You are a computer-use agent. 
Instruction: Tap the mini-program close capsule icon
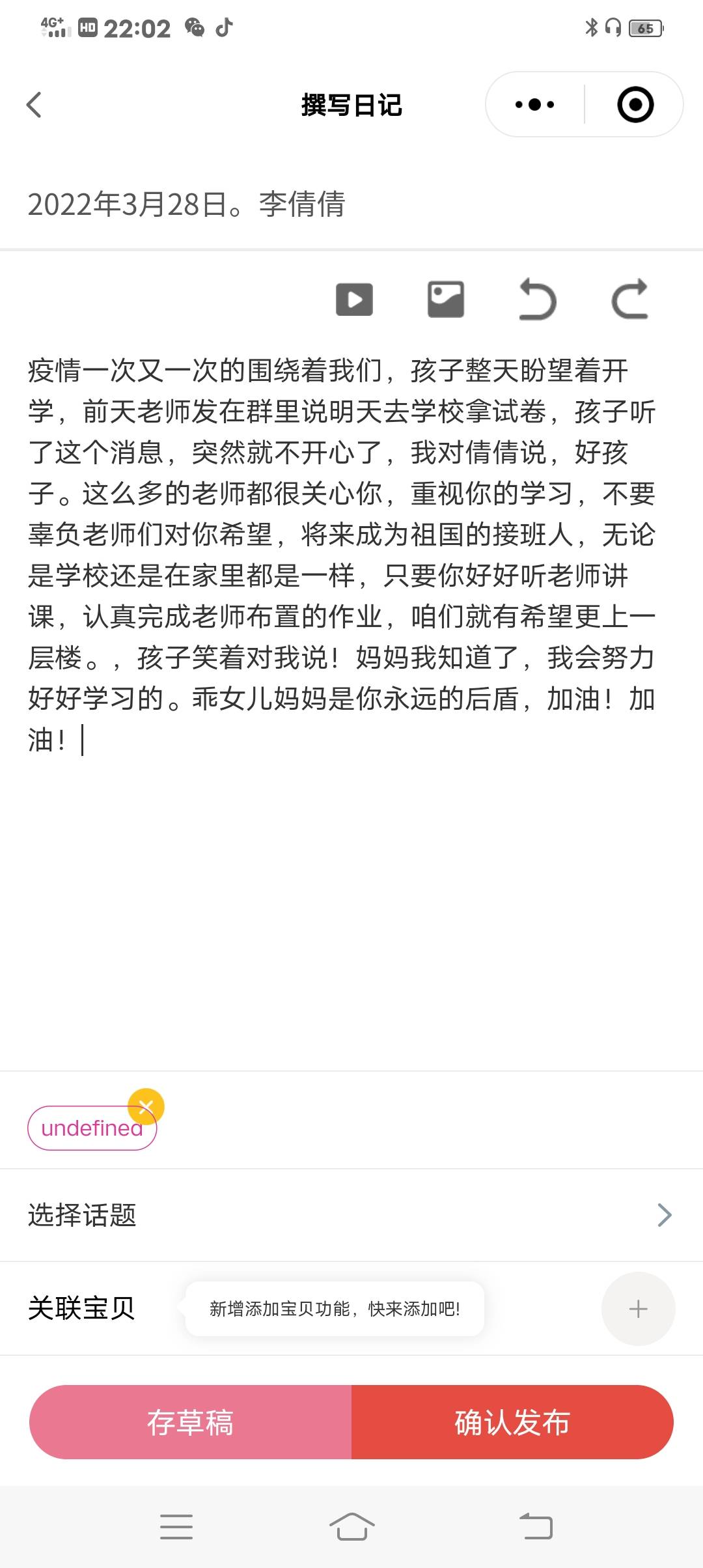(635, 104)
